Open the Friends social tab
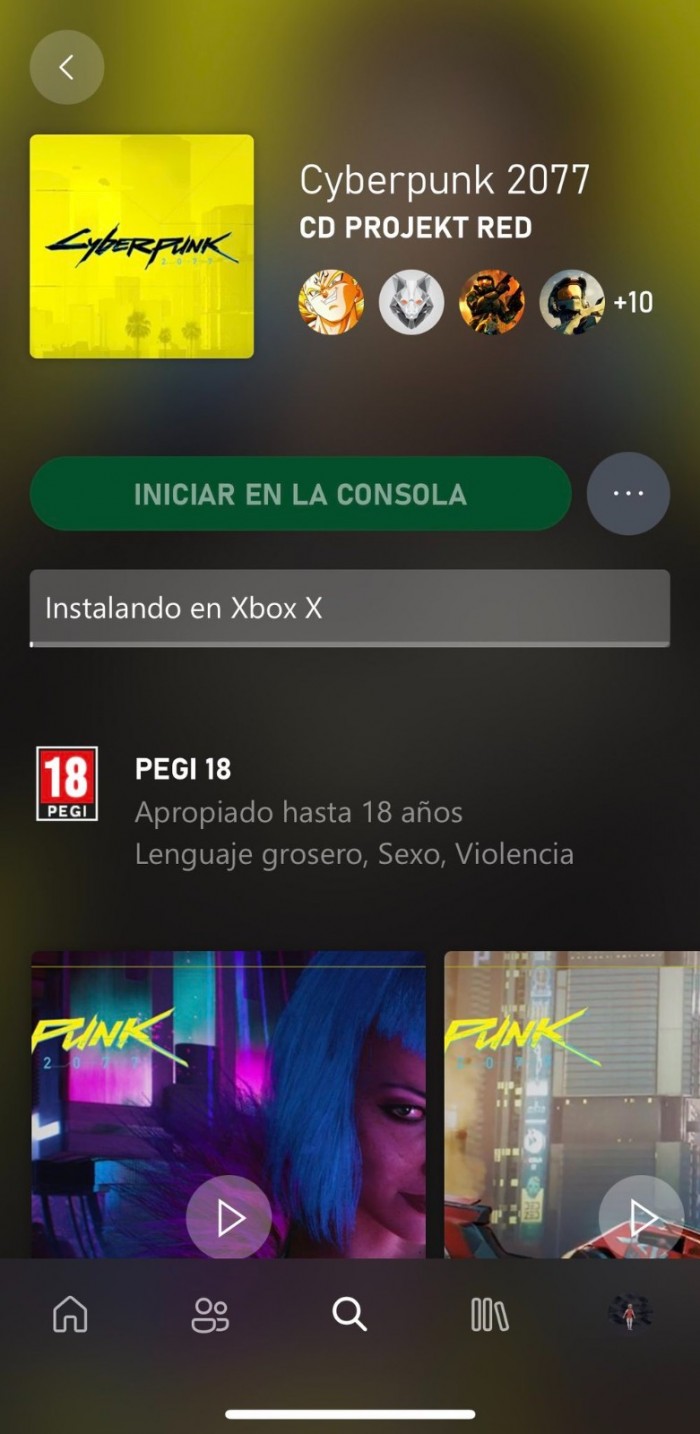Screen dimensions: 700x1434 coord(210,1315)
